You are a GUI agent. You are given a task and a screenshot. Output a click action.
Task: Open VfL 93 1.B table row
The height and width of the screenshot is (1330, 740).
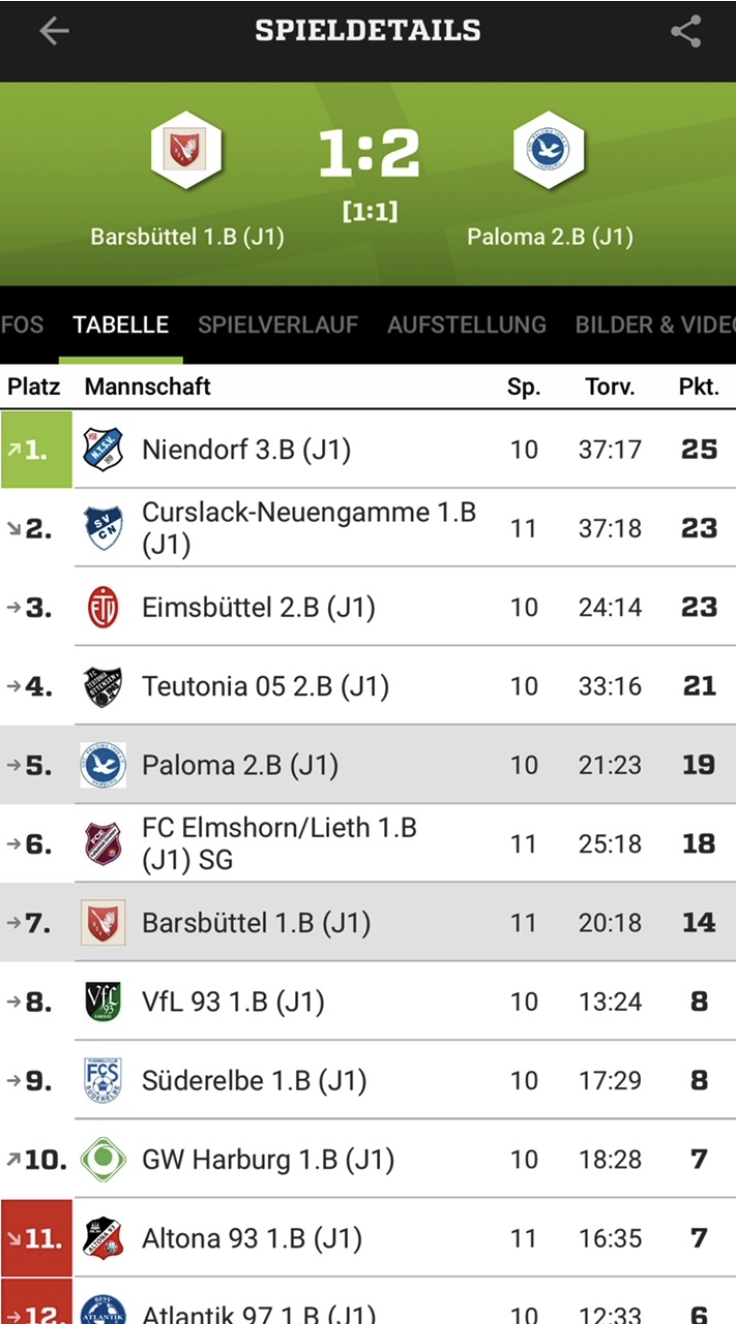pos(370,1001)
